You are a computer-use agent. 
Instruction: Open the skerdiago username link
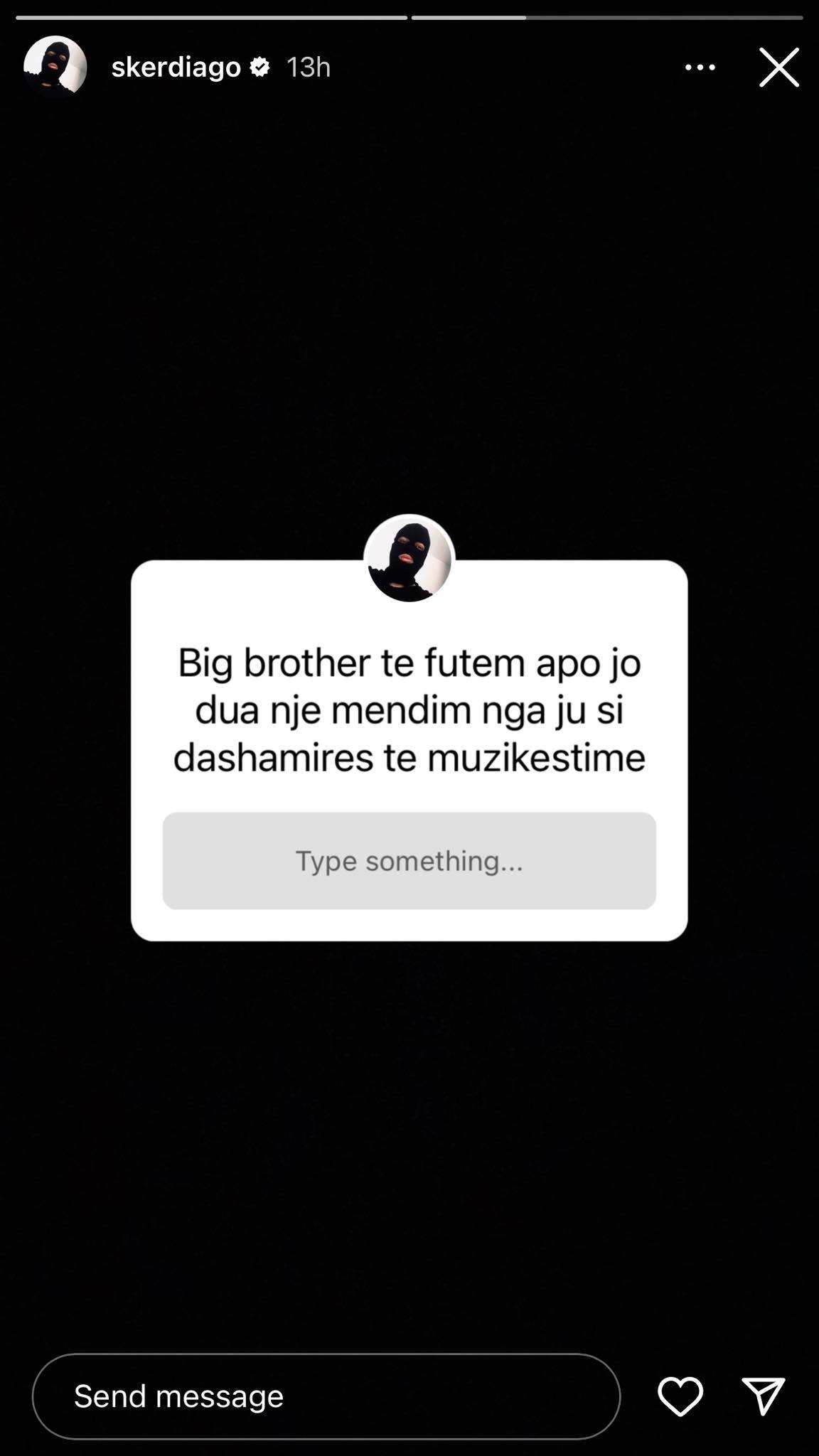click(176, 68)
